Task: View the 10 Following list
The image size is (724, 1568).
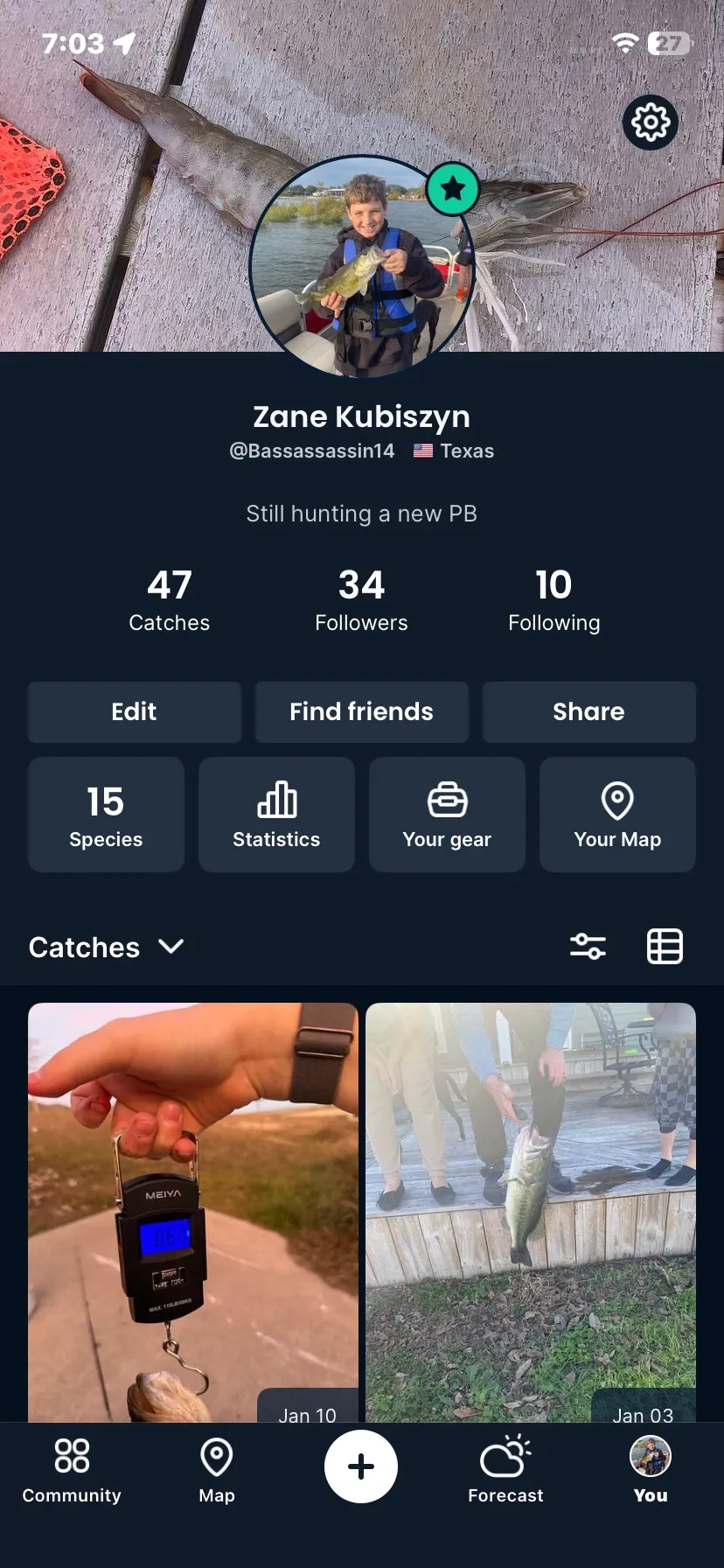Action: point(553,600)
